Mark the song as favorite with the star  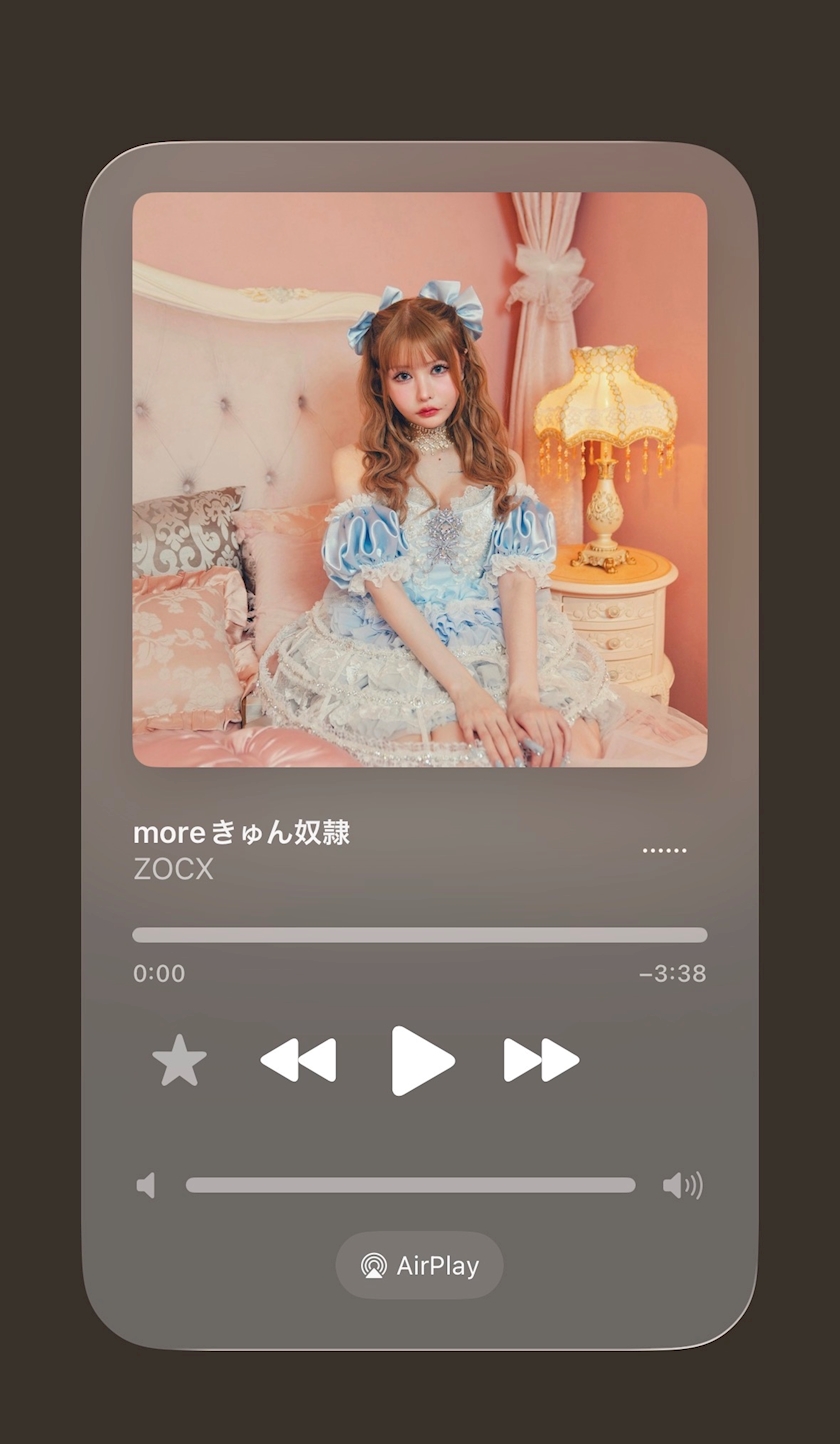pos(180,1060)
